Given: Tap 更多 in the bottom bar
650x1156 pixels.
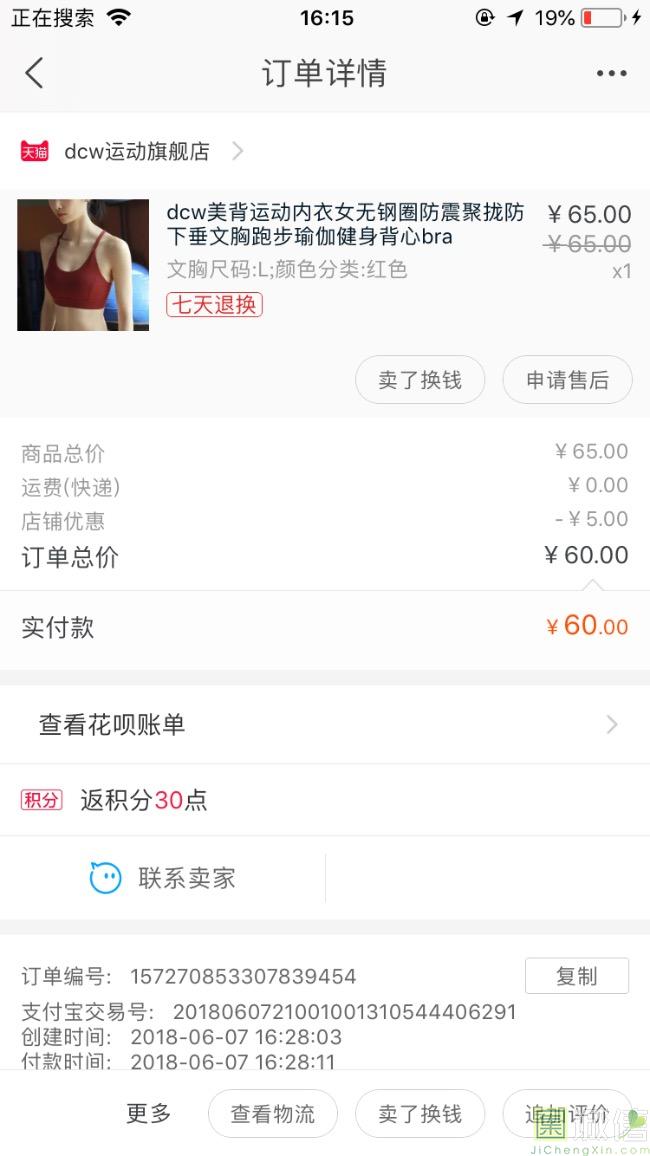Looking at the screenshot, I should (x=149, y=1114).
